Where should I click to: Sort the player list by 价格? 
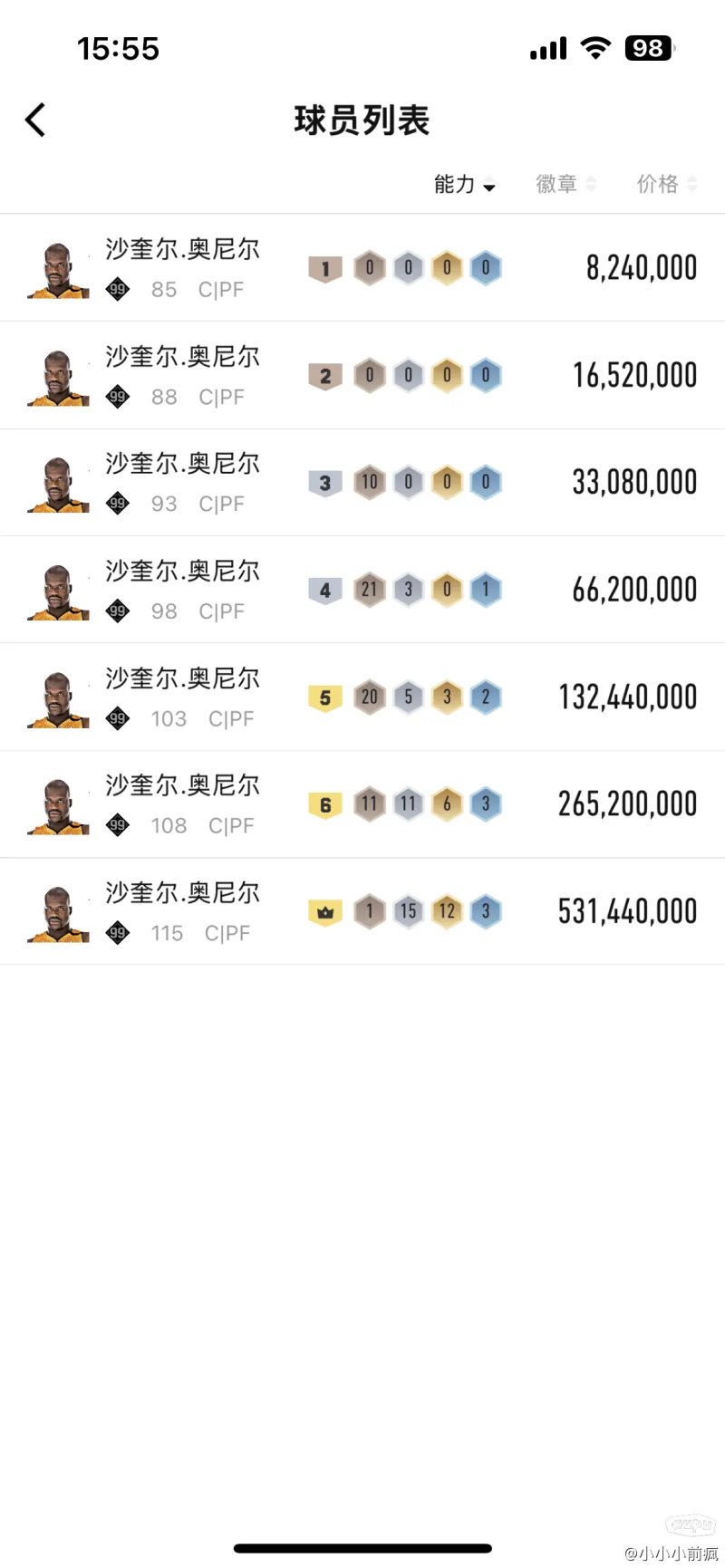point(667,185)
